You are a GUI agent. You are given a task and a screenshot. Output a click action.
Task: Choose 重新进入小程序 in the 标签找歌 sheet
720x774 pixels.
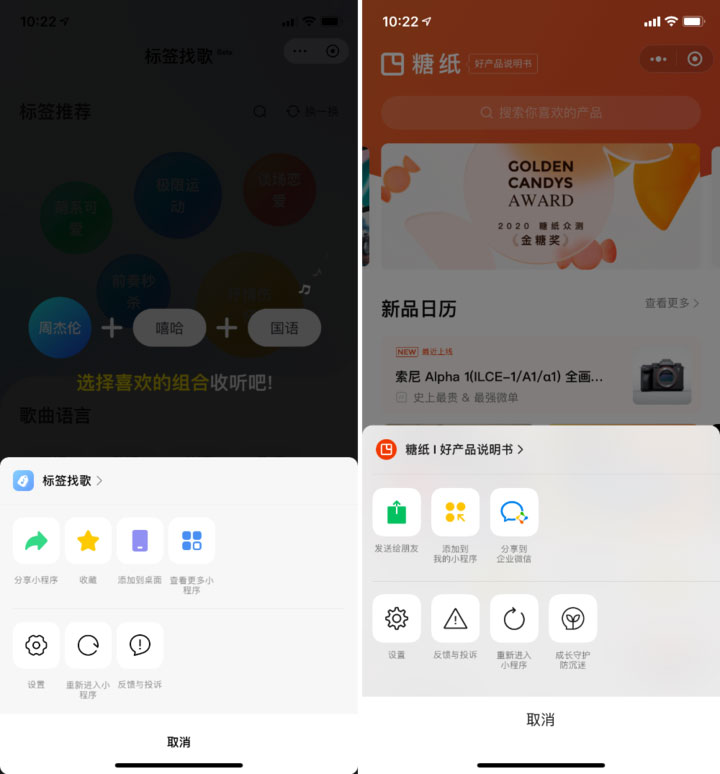88,646
